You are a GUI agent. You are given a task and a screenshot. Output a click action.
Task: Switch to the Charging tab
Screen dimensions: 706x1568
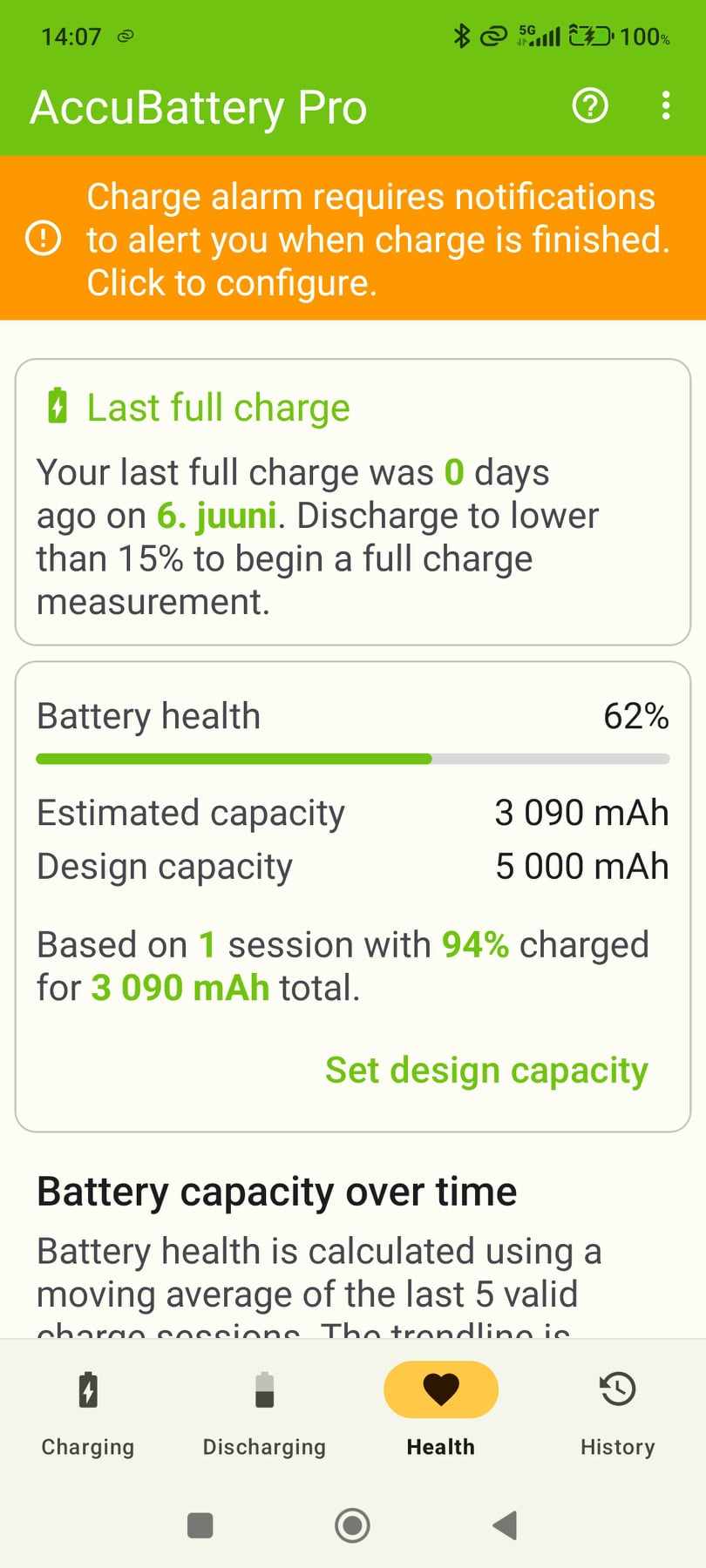pos(88,1414)
